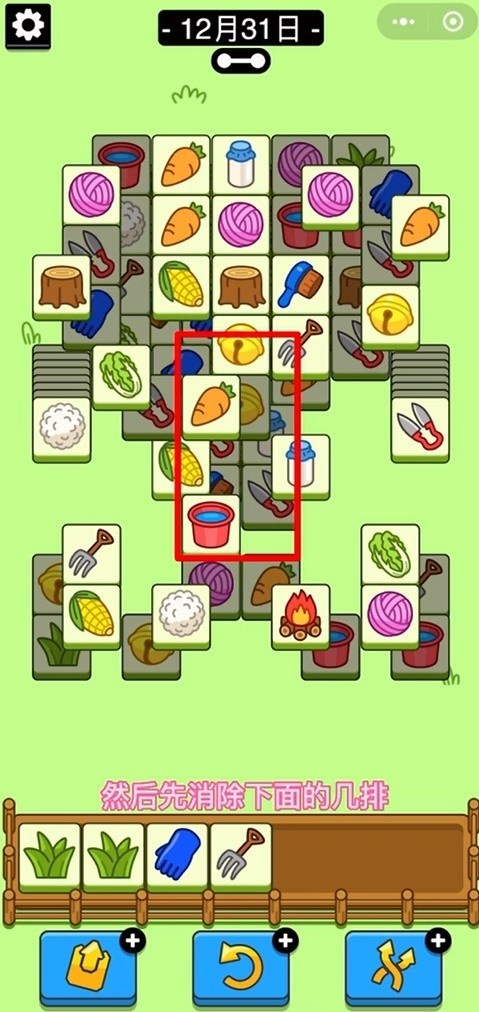Image resolution: width=479 pixels, height=1012 pixels.
Task: Open the mini program three-dot menu
Action: coord(404,22)
